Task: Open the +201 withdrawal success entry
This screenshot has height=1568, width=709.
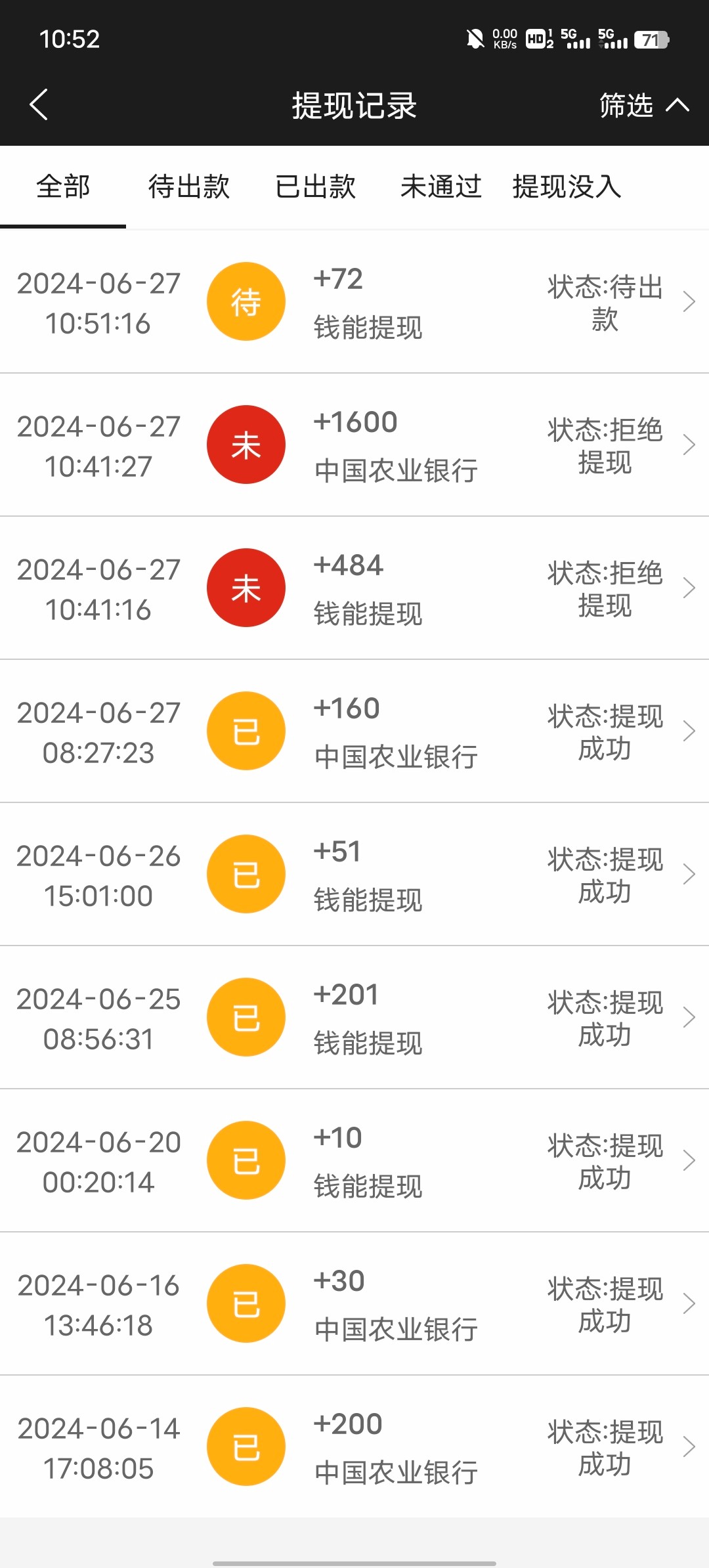Action: click(689, 1016)
